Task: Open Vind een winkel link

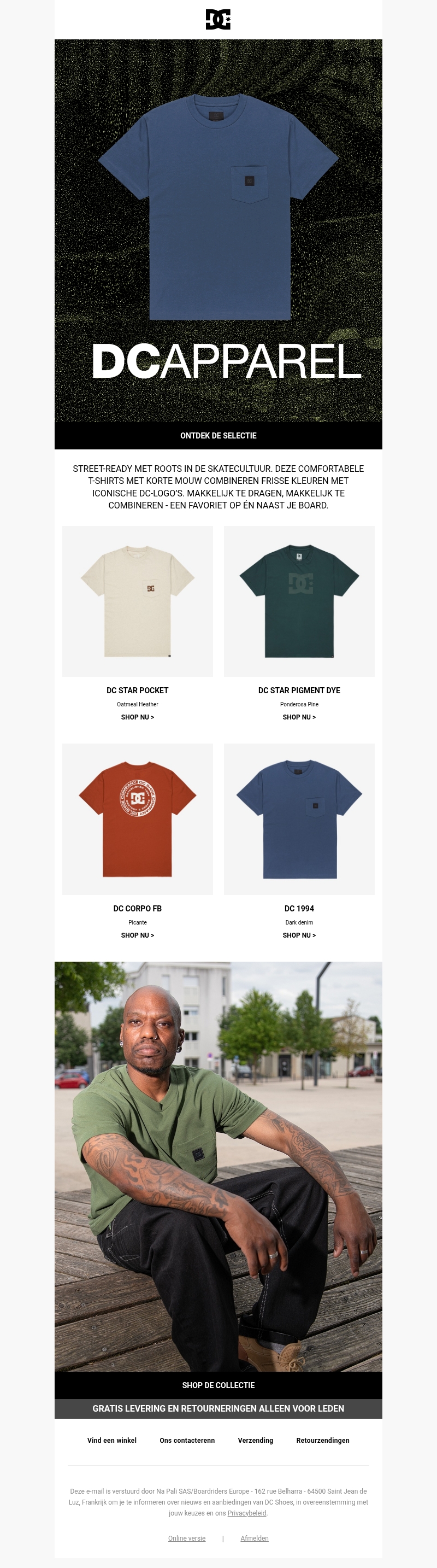Action: (x=112, y=1440)
